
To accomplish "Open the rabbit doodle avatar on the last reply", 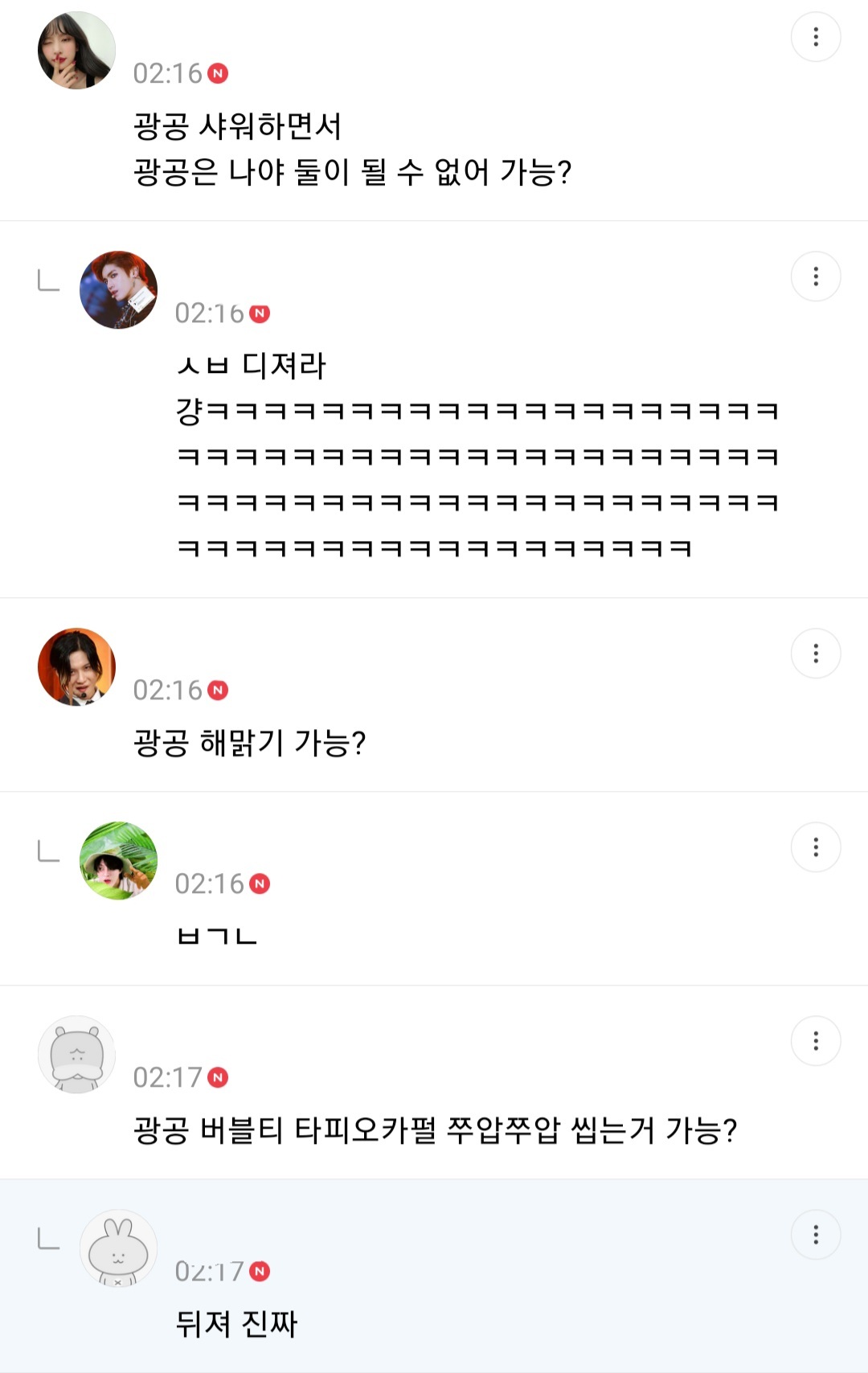I will [119, 1249].
